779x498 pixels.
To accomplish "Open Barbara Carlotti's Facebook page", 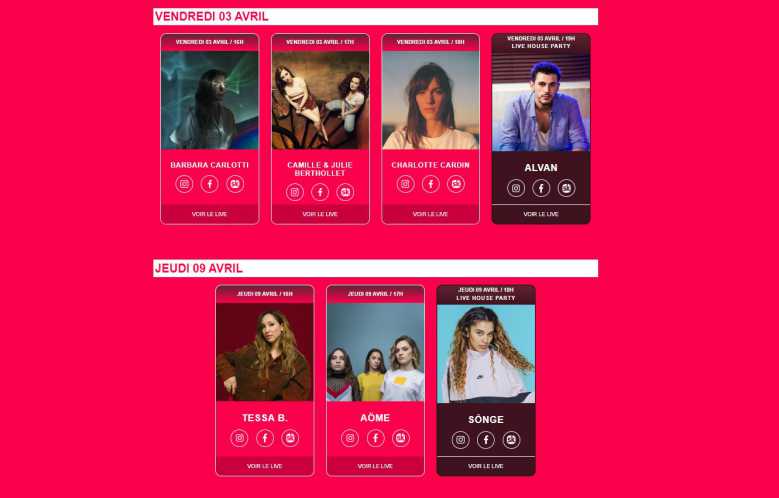I will point(209,184).
